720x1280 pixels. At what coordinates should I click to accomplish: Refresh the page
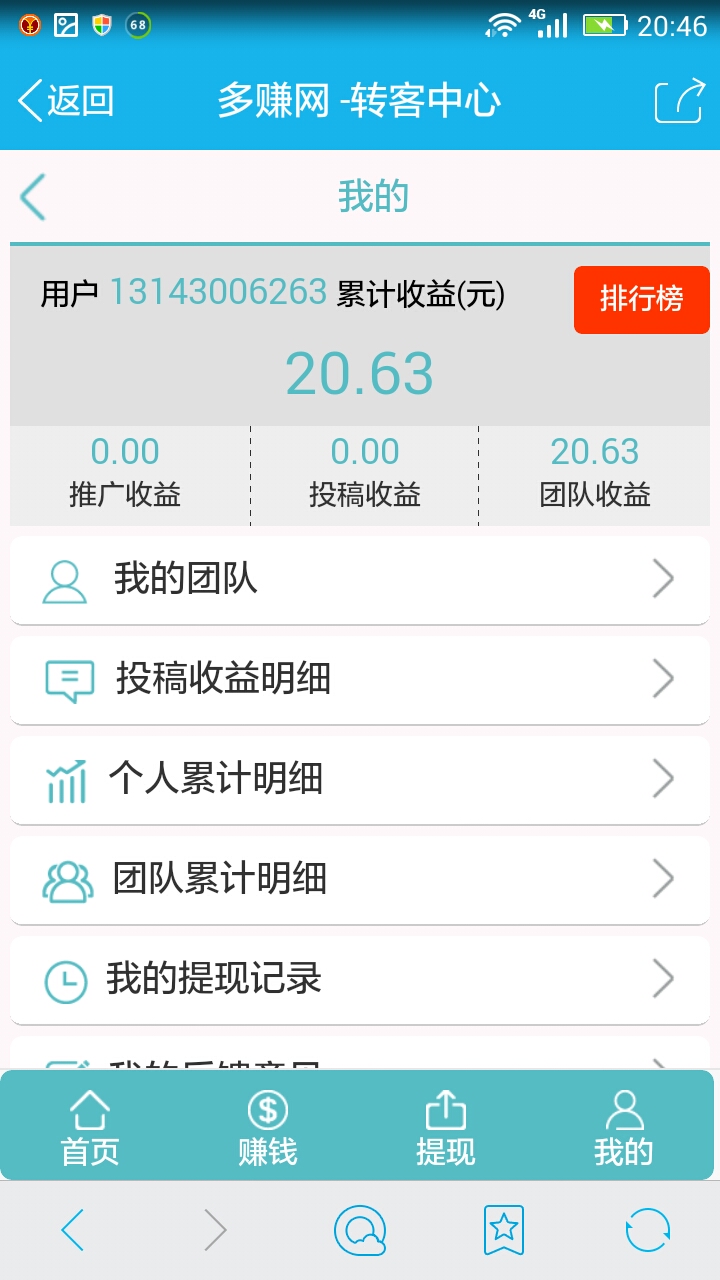tap(647, 1230)
